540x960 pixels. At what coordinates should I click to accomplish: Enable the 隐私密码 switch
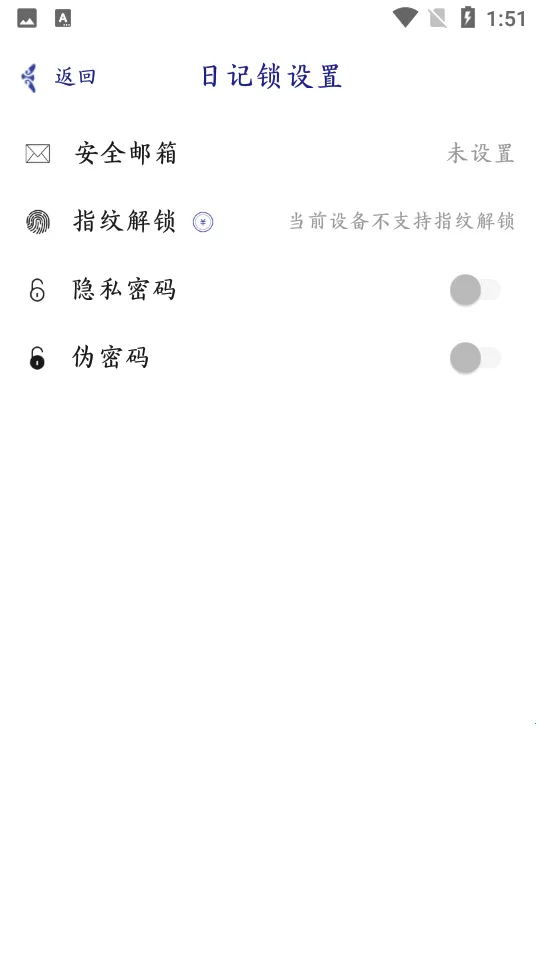pos(476,290)
